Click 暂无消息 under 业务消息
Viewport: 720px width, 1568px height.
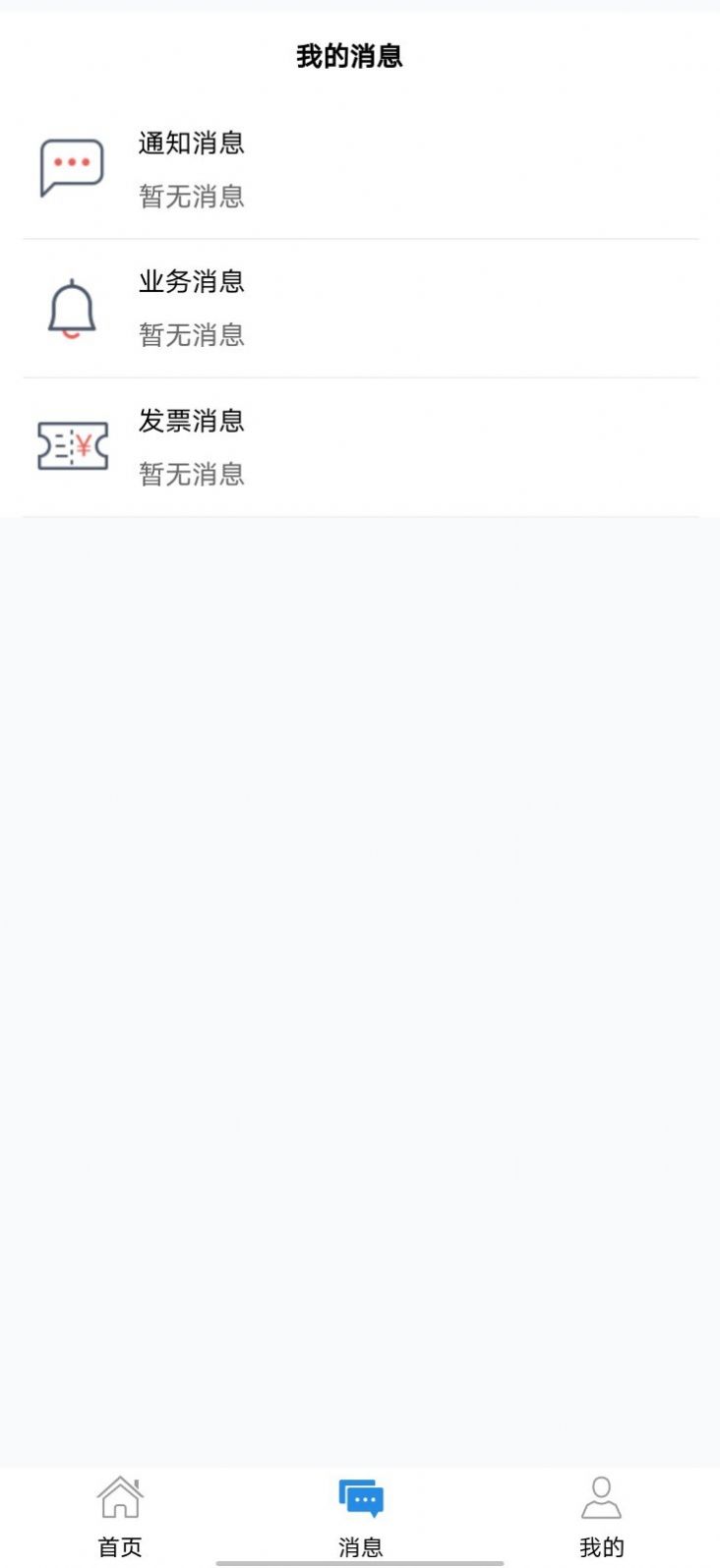[x=191, y=336]
